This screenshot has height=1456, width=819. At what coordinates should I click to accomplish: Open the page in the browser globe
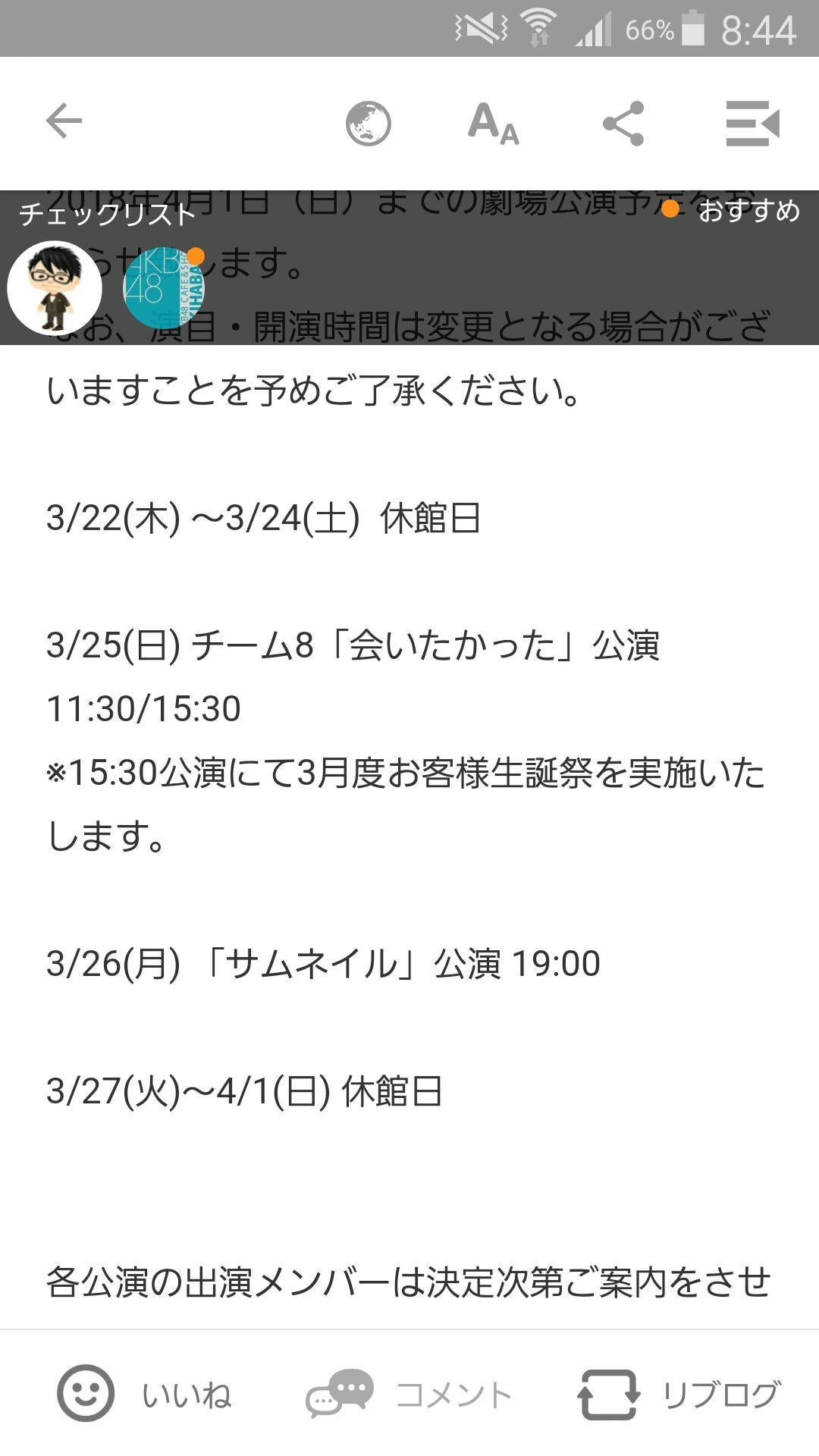[368, 124]
